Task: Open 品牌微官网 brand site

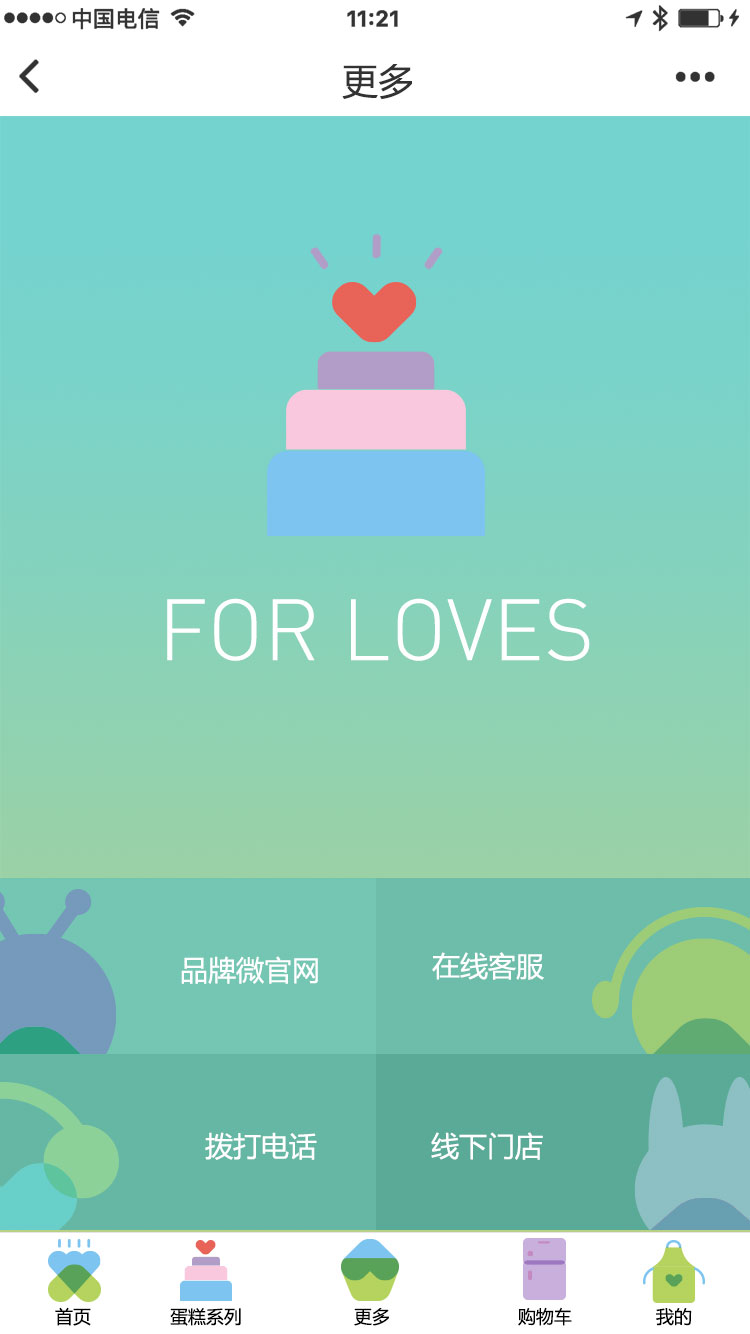Action: click(249, 970)
